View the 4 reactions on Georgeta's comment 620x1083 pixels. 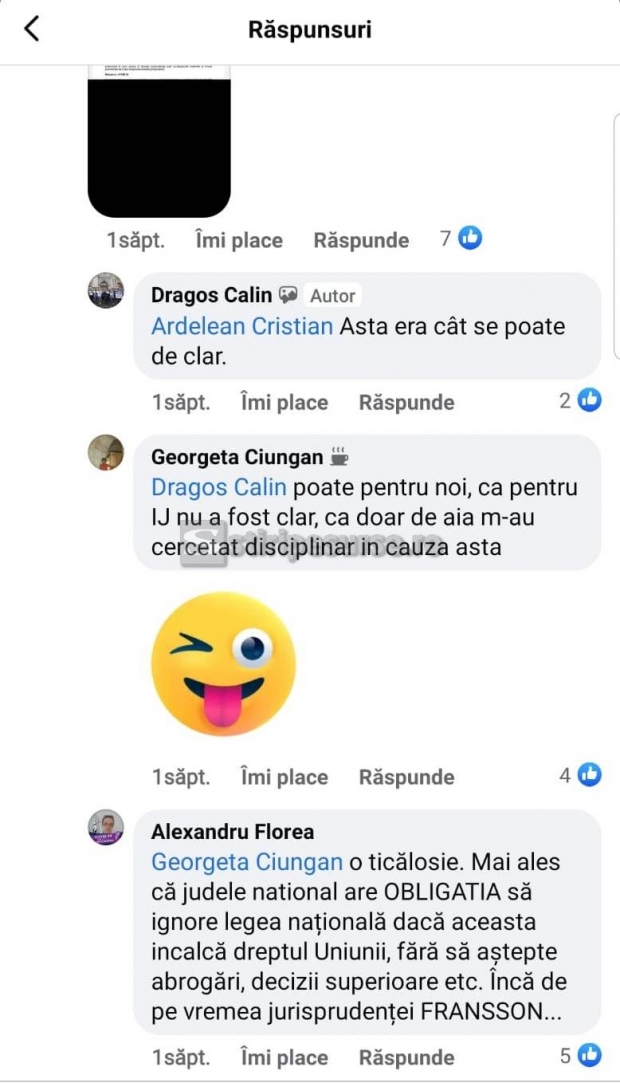580,775
